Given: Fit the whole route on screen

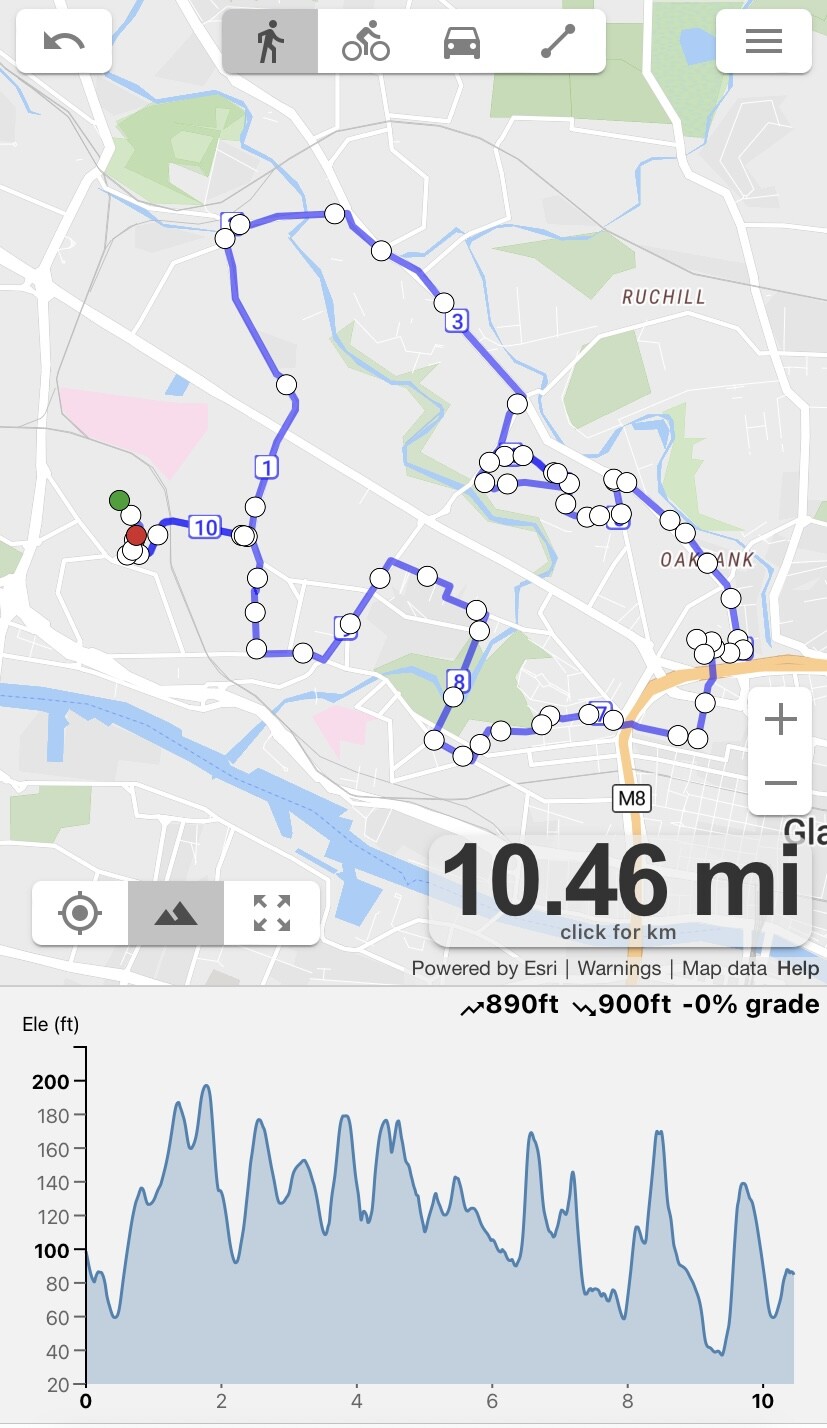Looking at the screenshot, I should coord(272,913).
